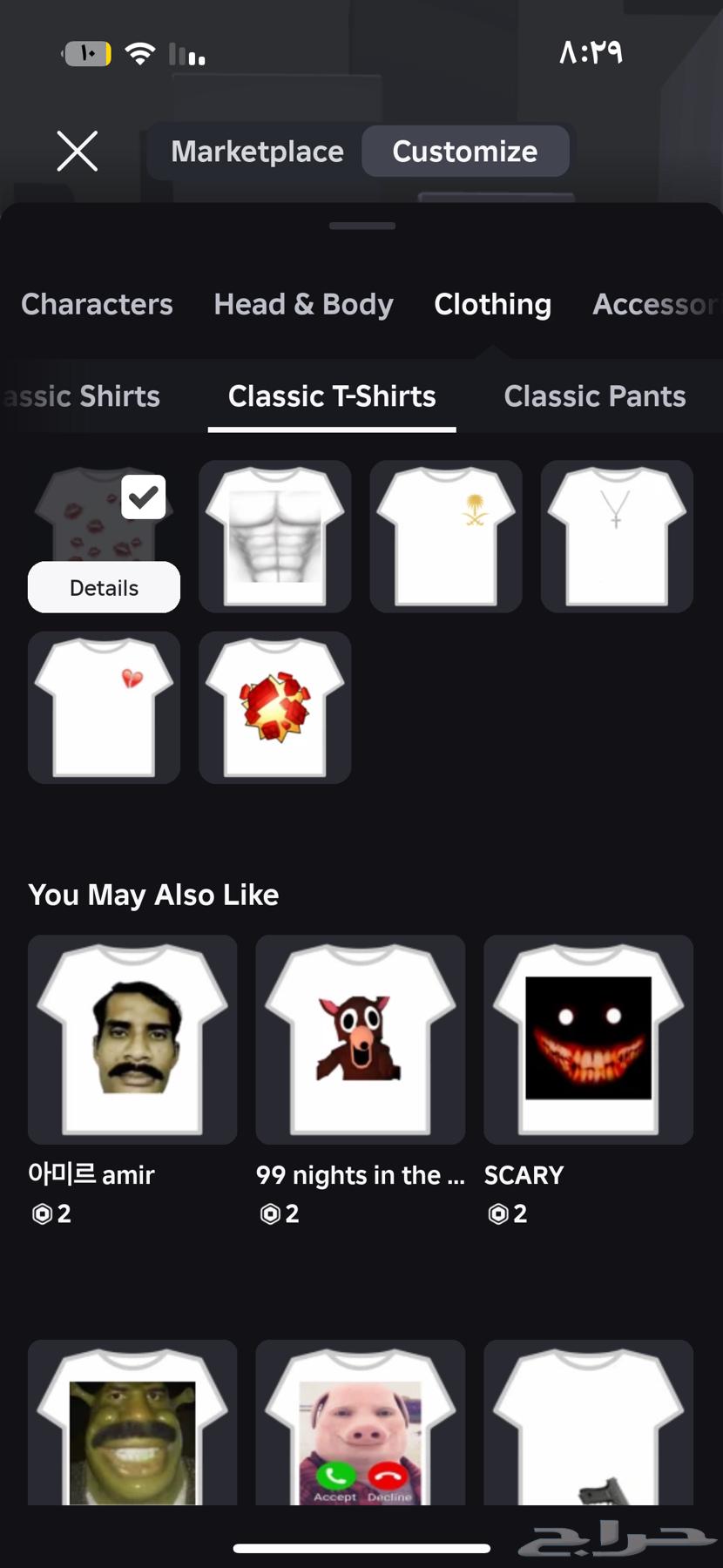The width and height of the screenshot is (723, 1568).
Task: Select the Customize tab
Action: click(464, 152)
